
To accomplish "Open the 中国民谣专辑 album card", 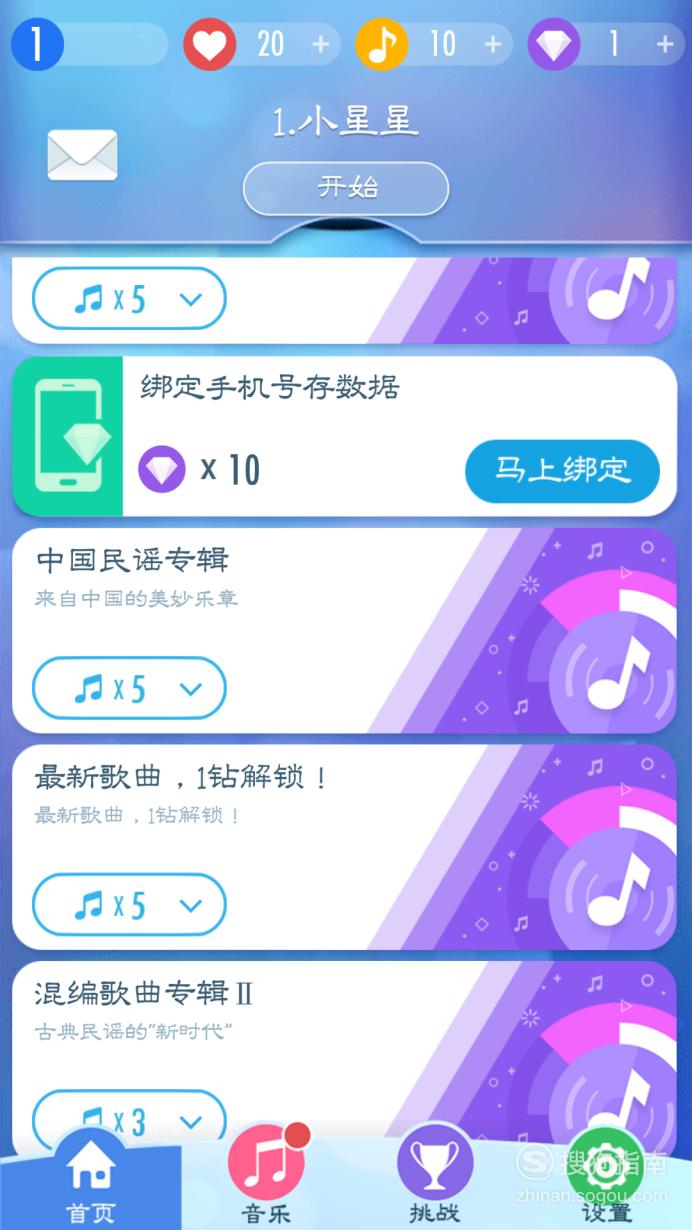I will [345, 630].
